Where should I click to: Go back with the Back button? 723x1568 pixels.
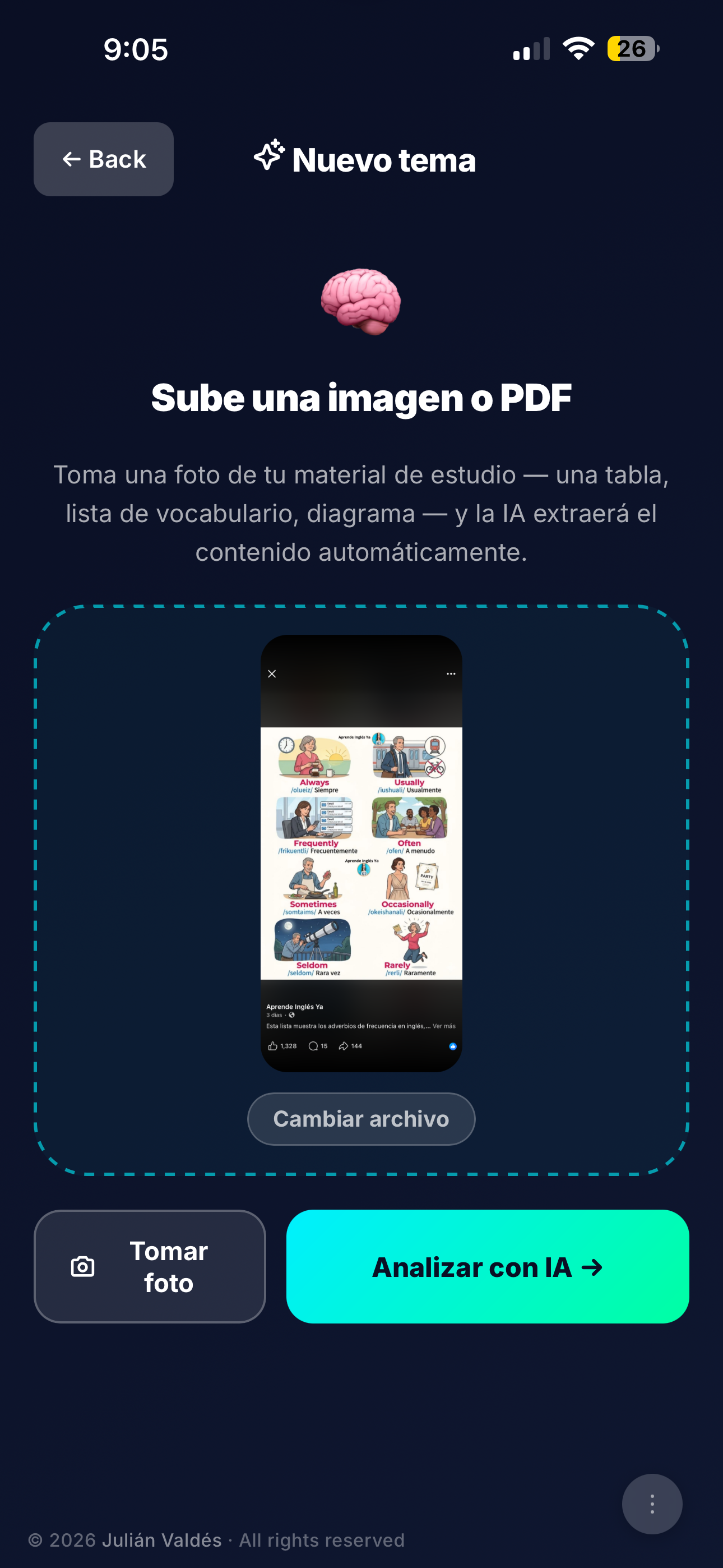104,159
